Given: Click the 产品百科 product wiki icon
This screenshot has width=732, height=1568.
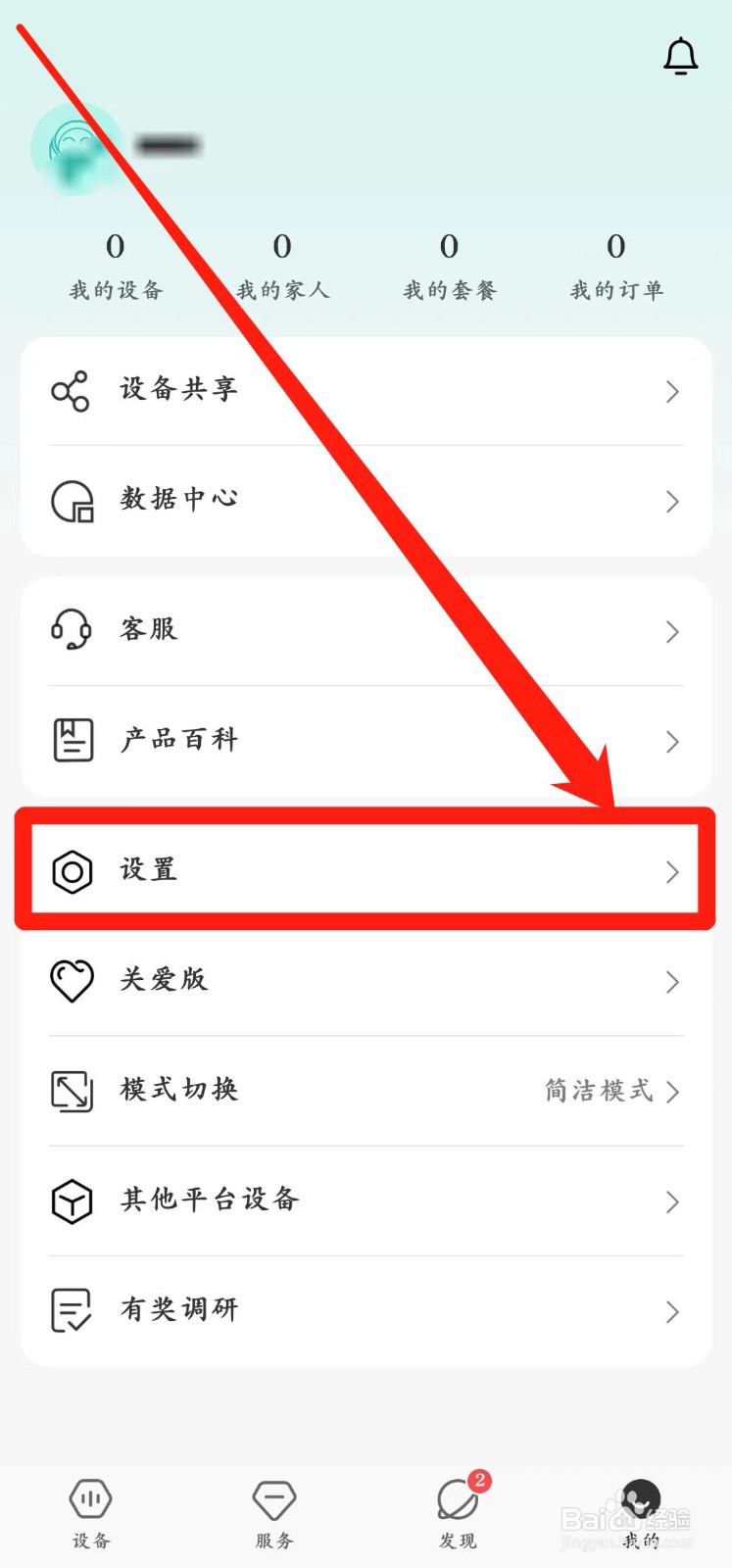Looking at the screenshot, I should click(x=72, y=741).
